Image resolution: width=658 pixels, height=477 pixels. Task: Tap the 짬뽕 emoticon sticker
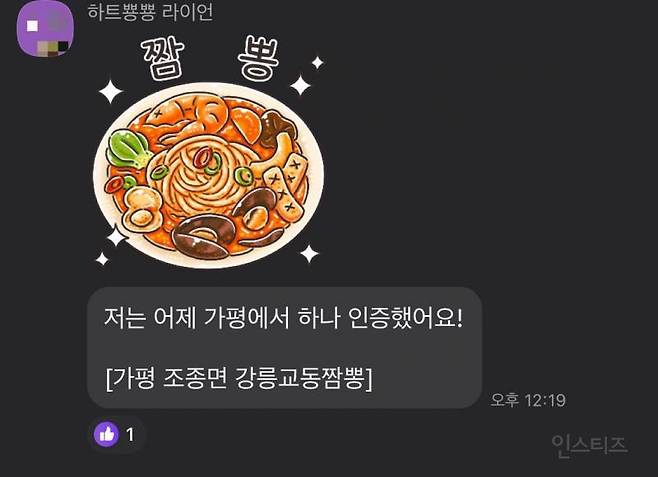209,160
